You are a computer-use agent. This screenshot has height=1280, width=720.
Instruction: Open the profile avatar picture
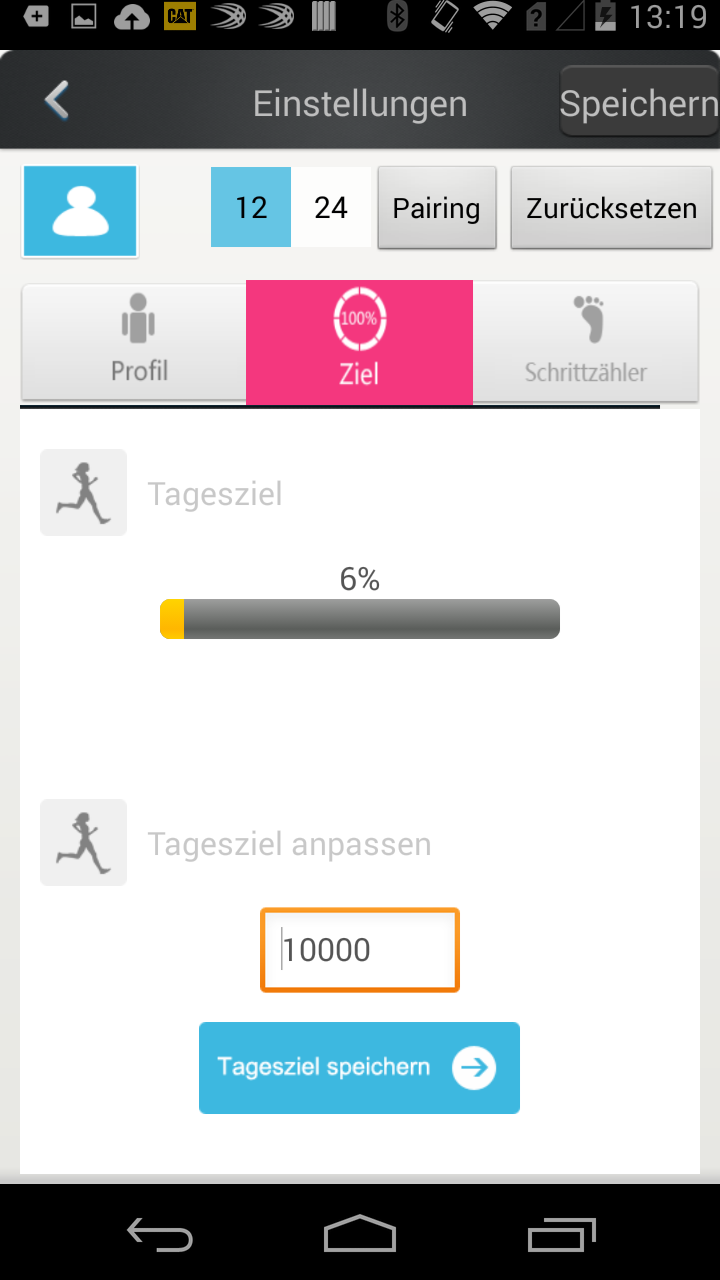(x=80, y=211)
